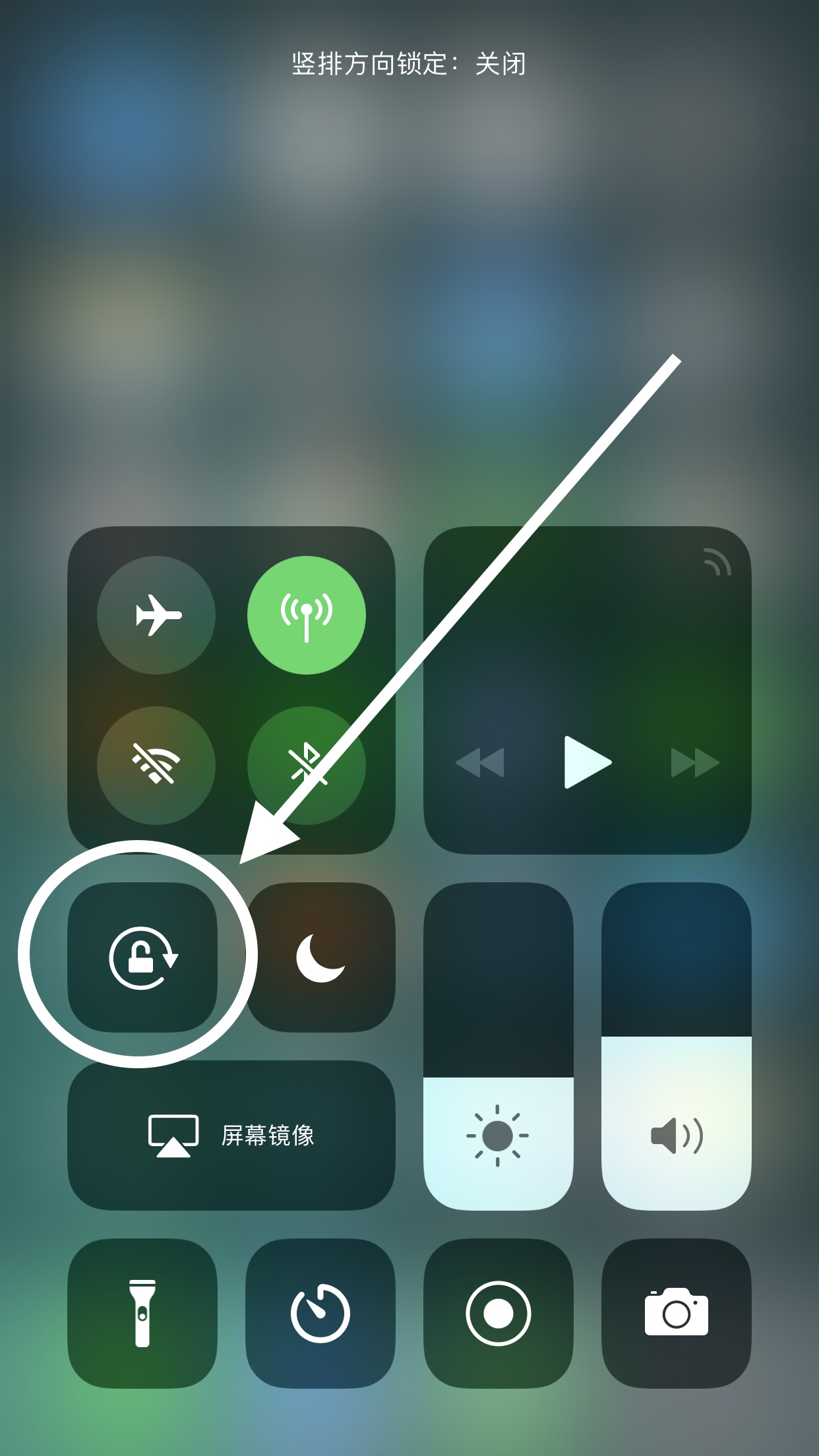The width and height of the screenshot is (819, 1456).
Task: Turn on the flashlight
Action: click(142, 1313)
